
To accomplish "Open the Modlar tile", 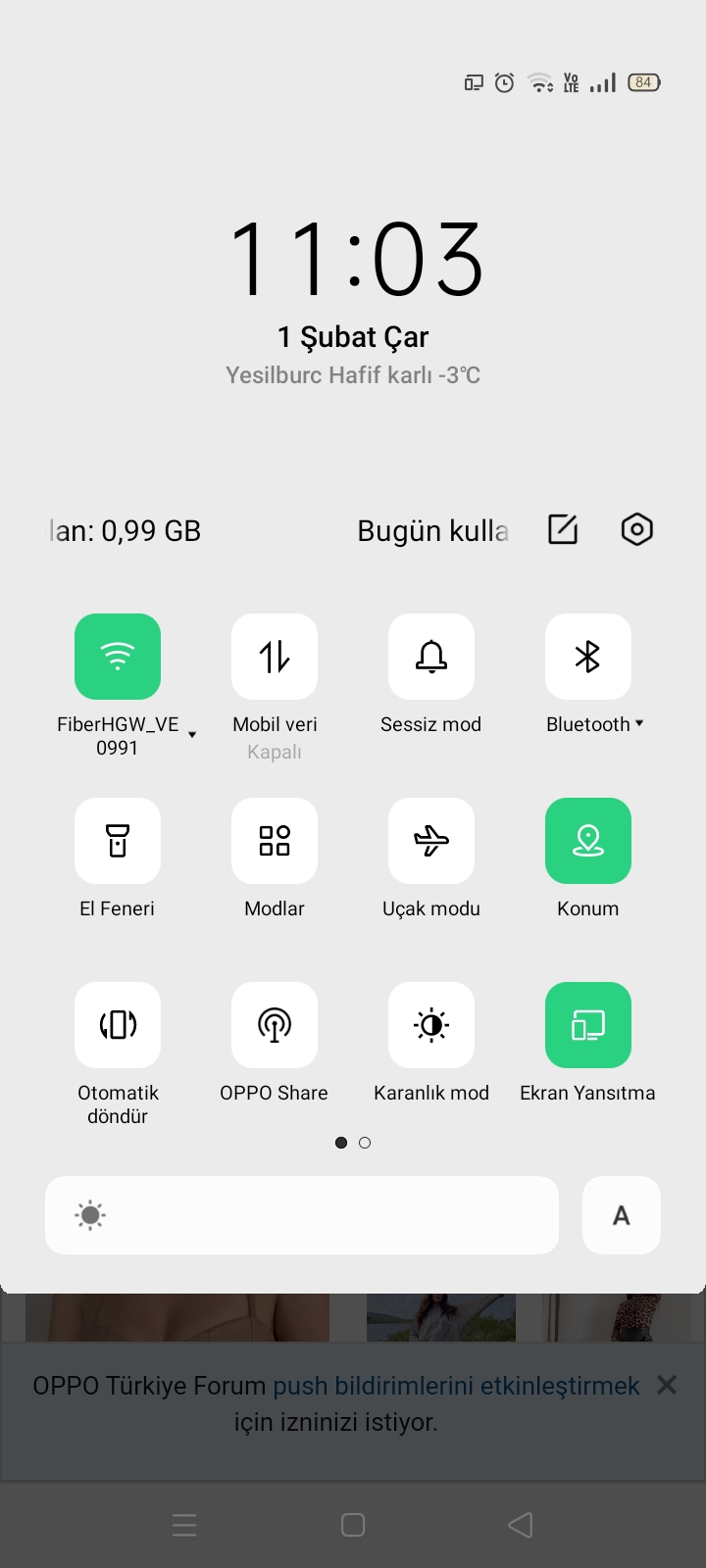I will (x=275, y=841).
